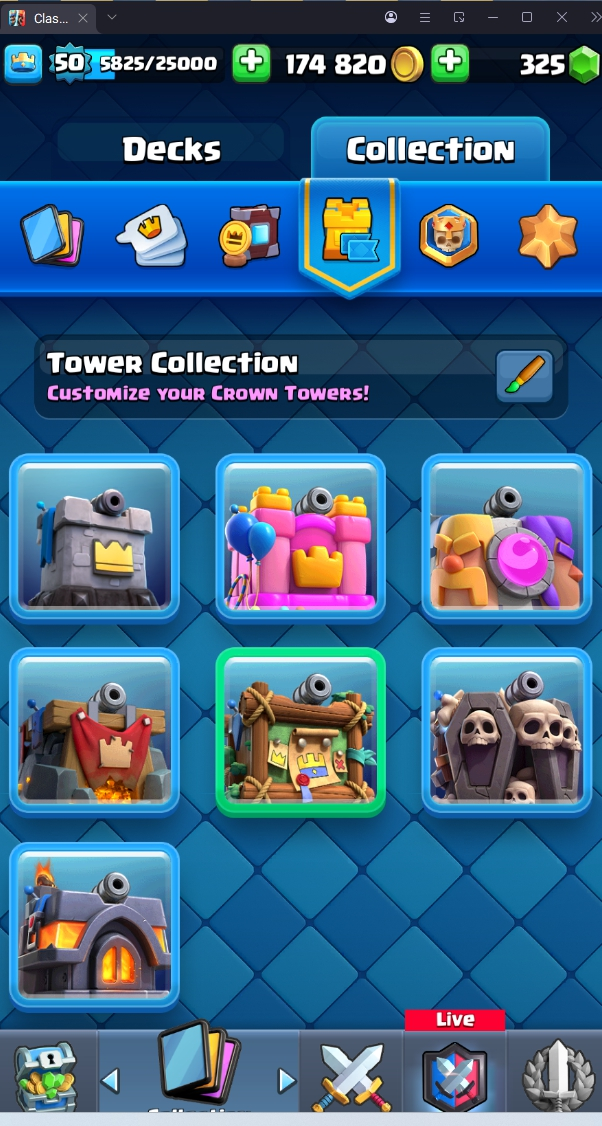
Task: Open the badges collection sub-tab
Action: 447,237
